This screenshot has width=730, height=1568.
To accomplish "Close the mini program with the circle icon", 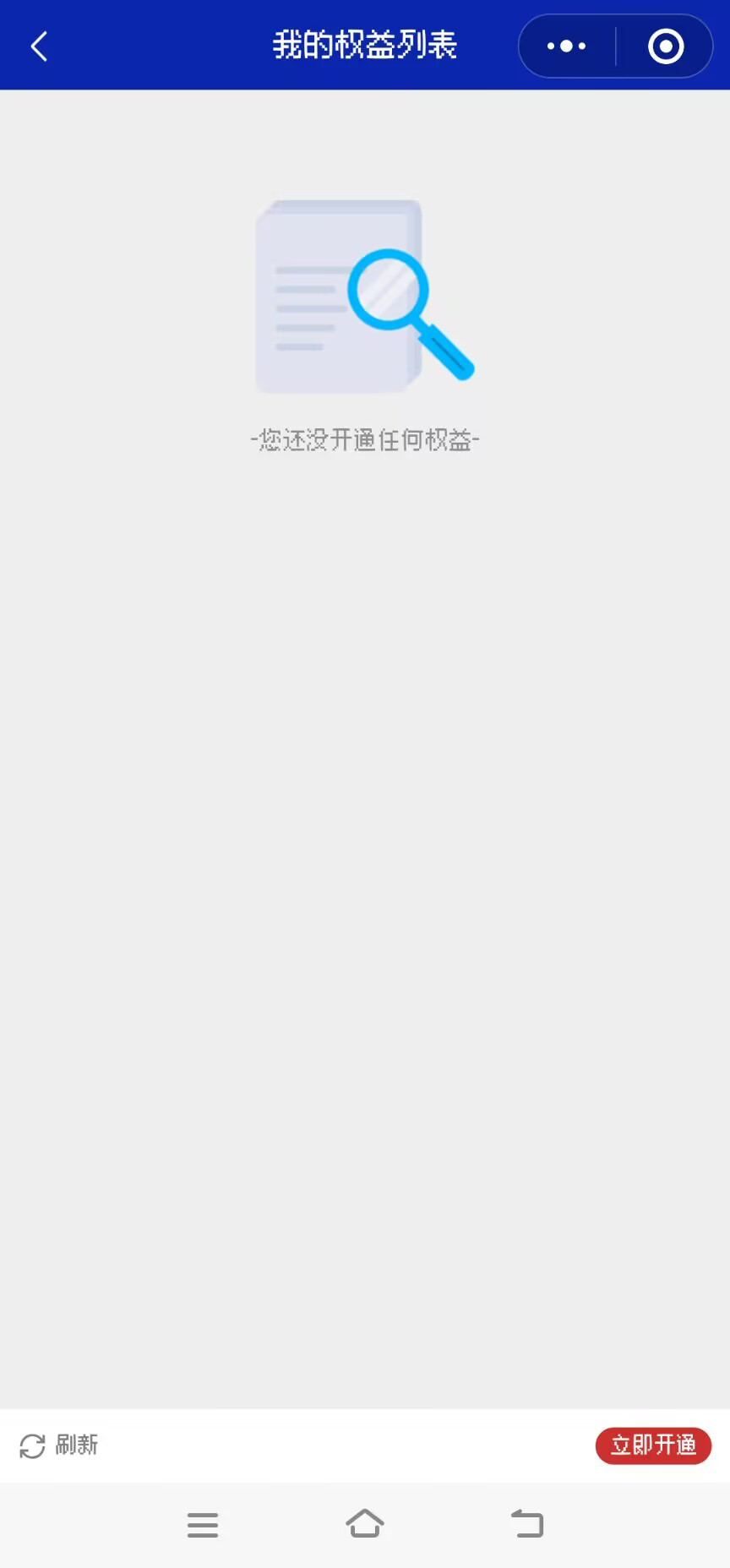I will 666,46.
